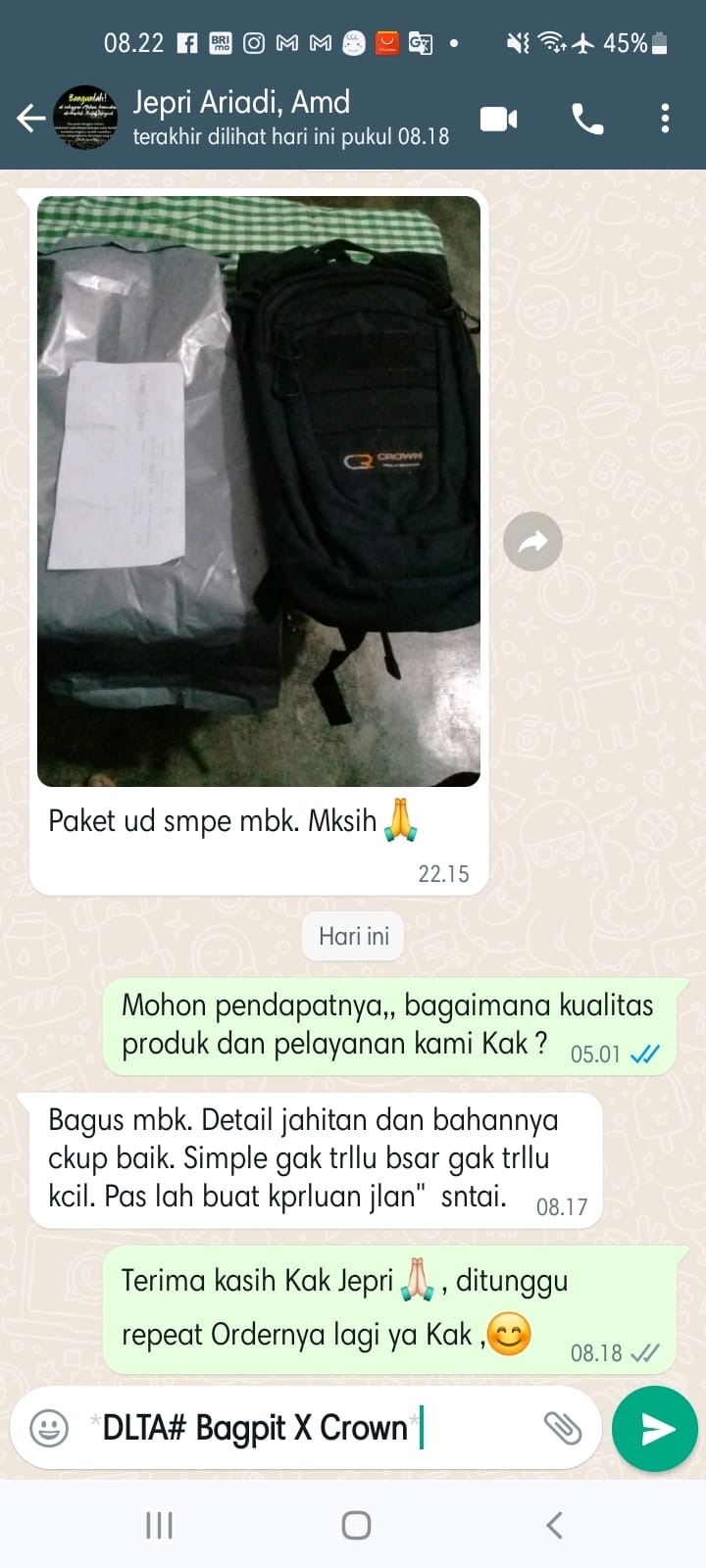The image size is (706, 1568).
Task: Attach a file with the paperclip
Action: (x=563, y=1428)
